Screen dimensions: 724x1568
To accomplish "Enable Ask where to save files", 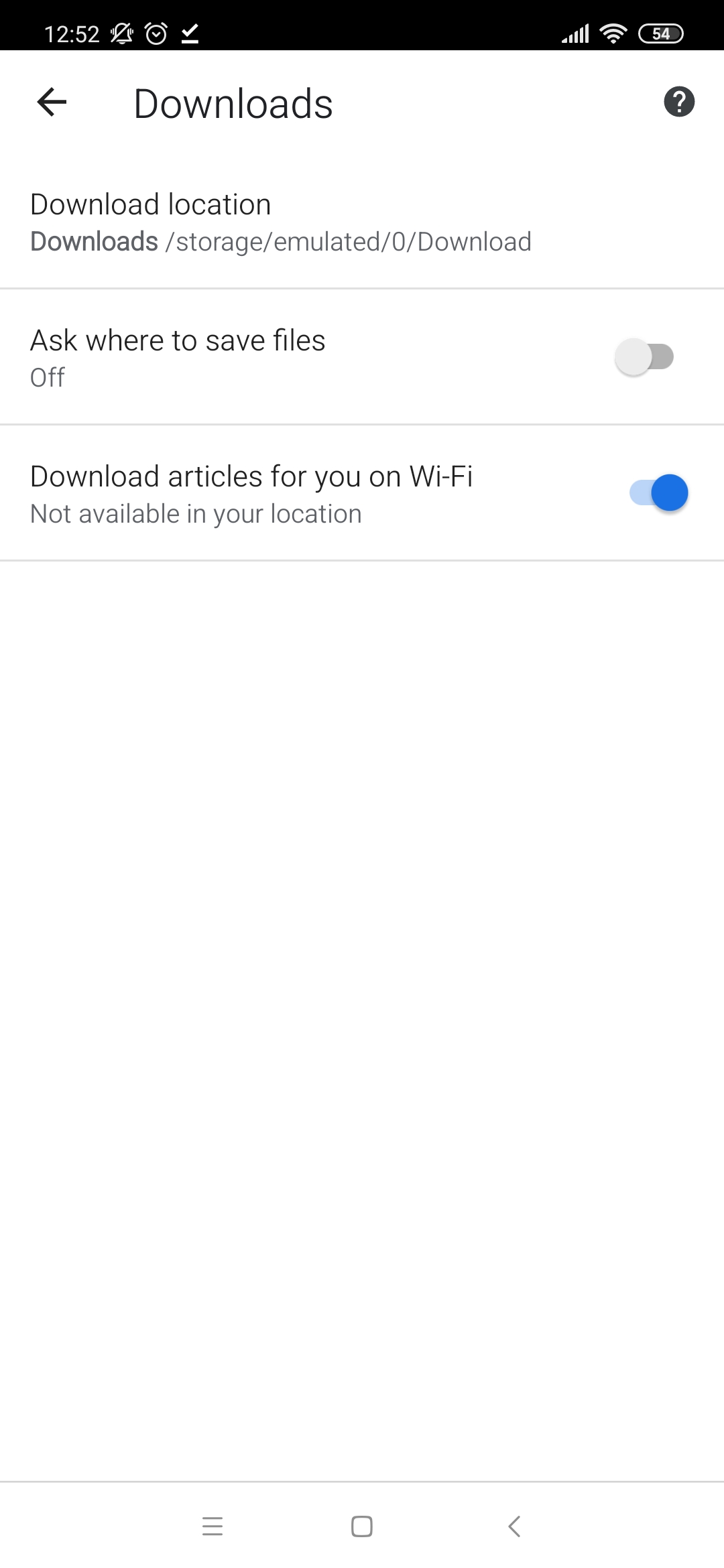I will (644, 356).
